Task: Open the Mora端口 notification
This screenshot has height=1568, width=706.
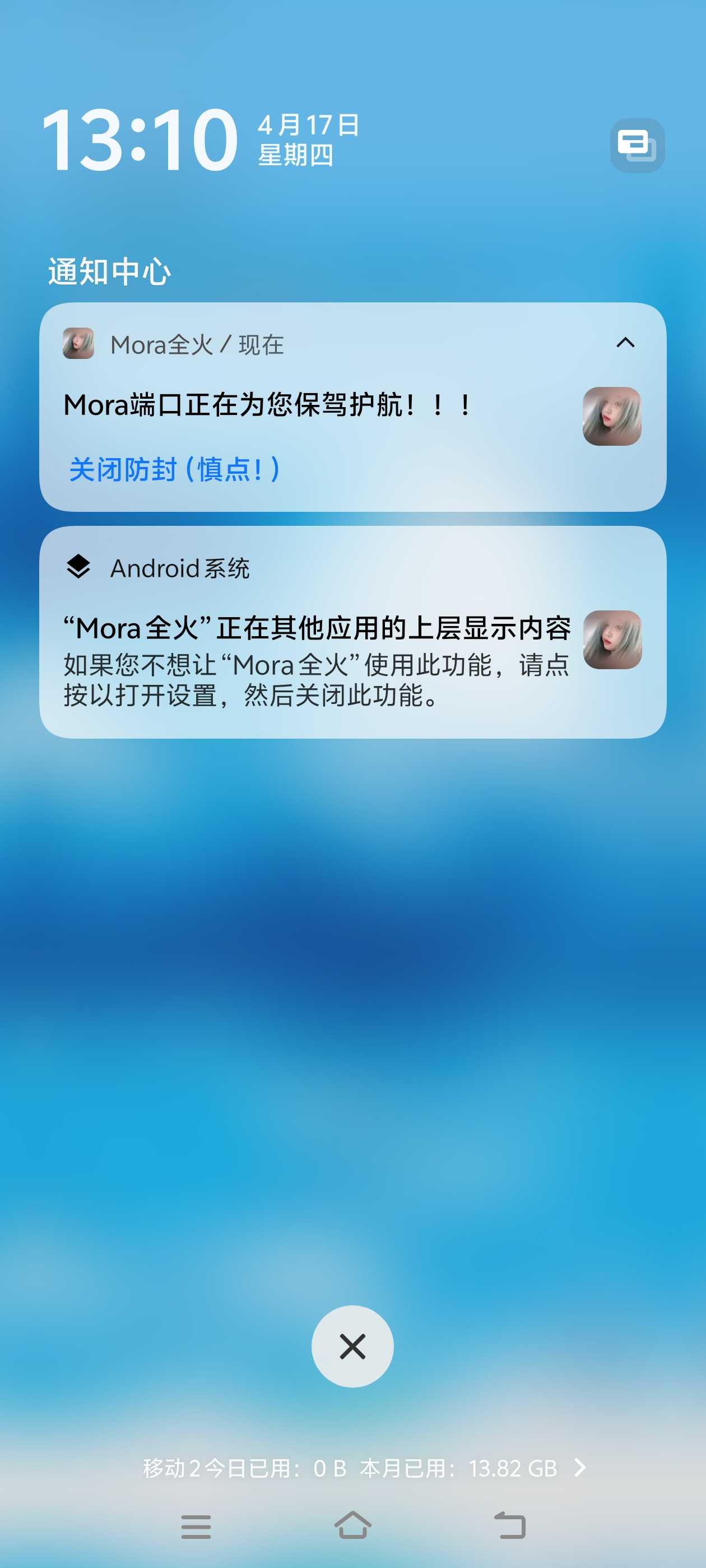Action: pyautogui.click(x=268, y=405)
